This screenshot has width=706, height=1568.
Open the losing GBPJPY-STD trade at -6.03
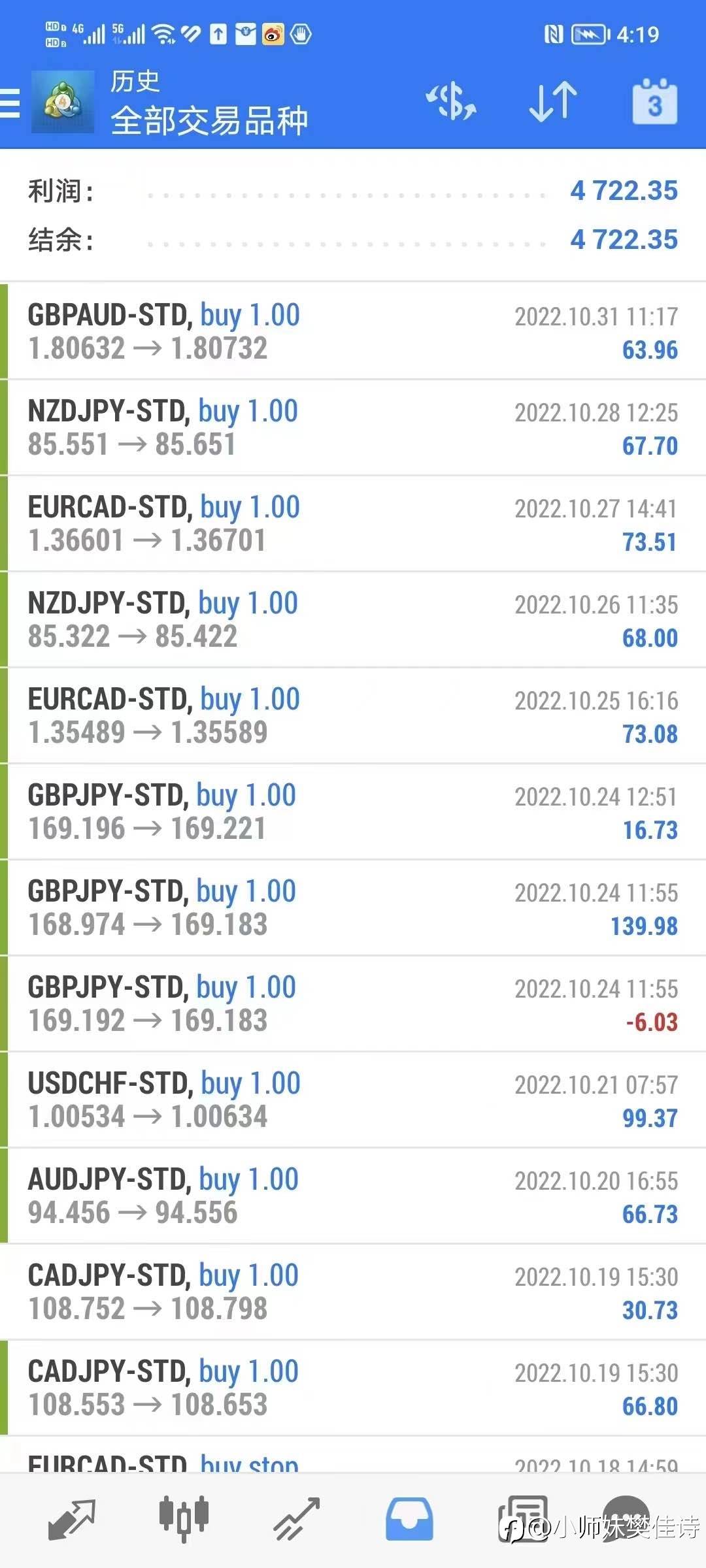[353, 1004]
